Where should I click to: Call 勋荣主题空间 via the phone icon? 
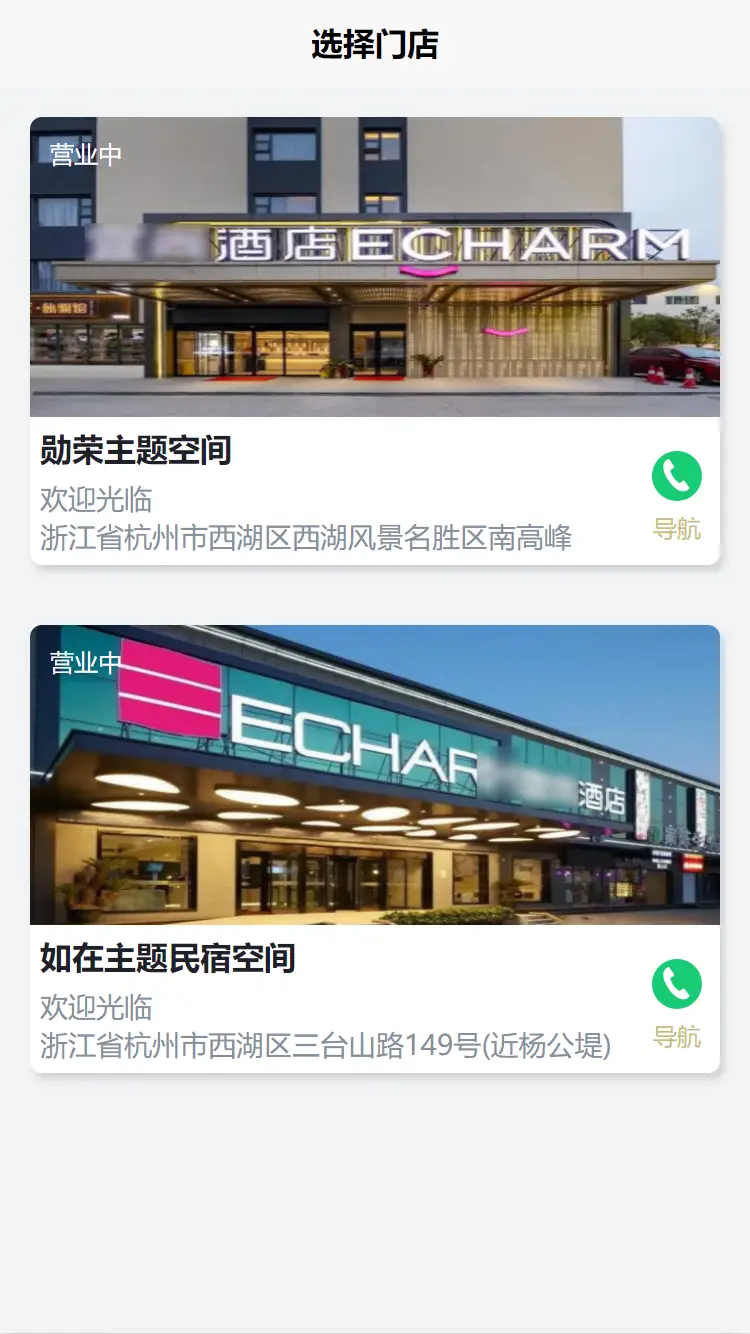coord(677,476)
